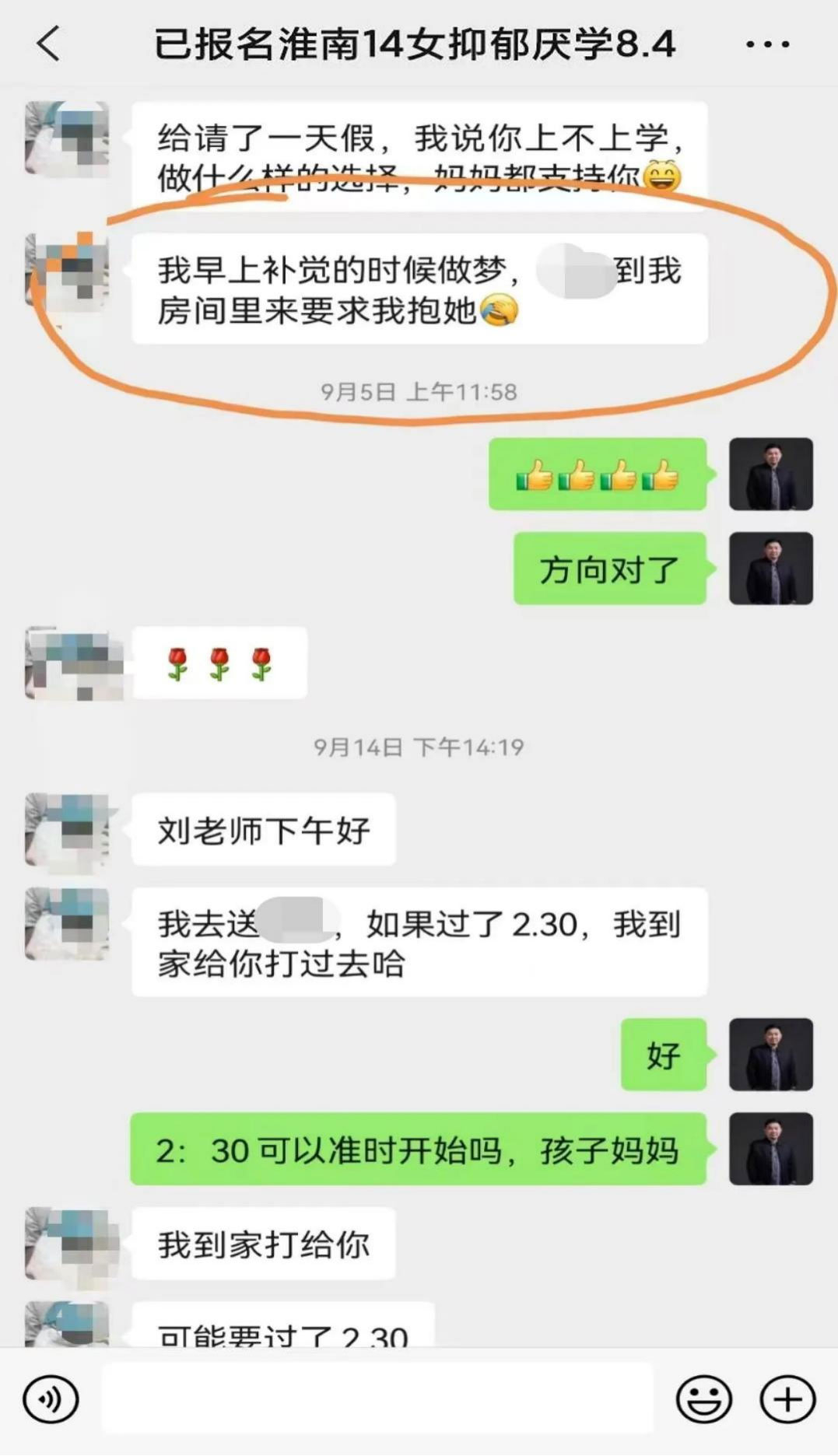The width and height of the screenshot is (838, 1456).
Task: Focus the message text field
Action: coord(377,1399)
